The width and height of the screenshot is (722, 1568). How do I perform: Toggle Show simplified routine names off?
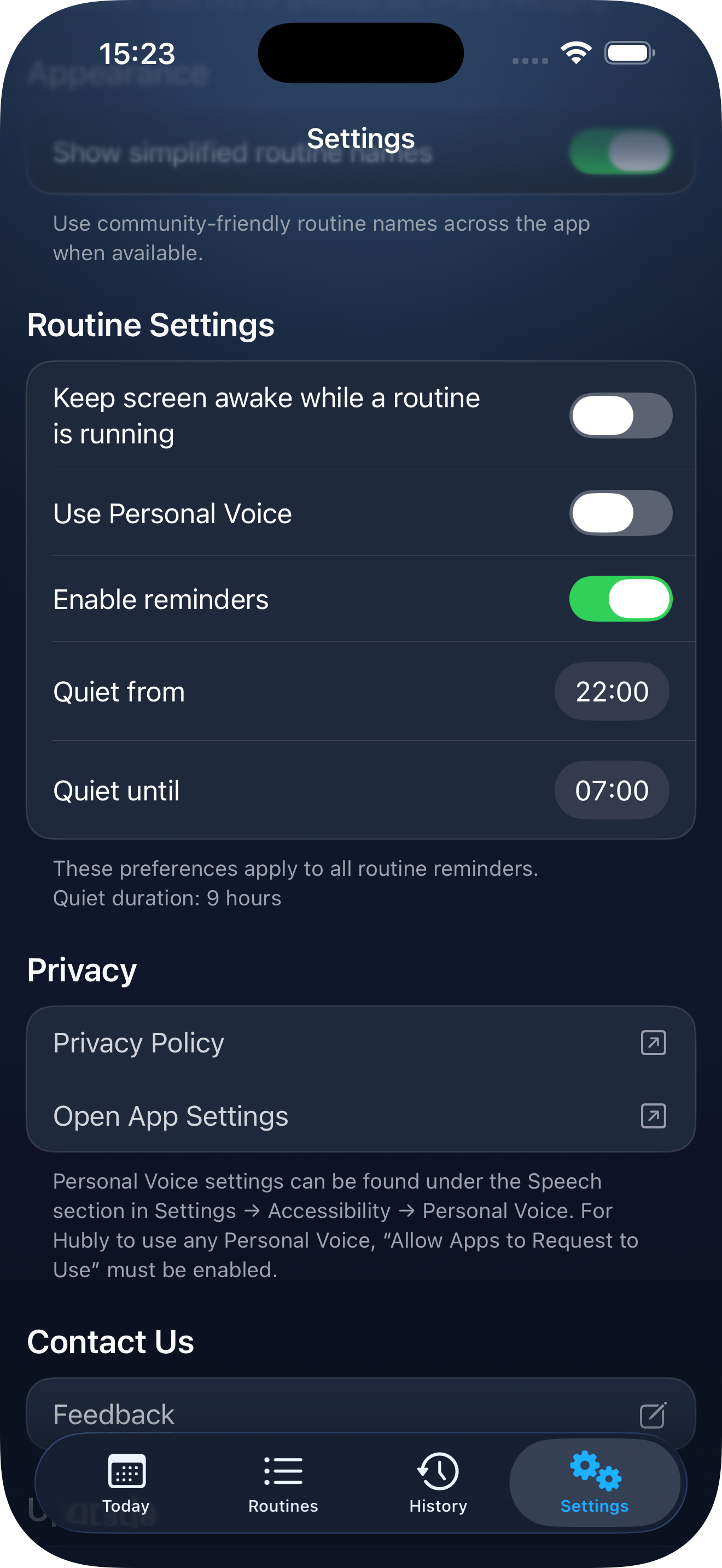click(x=620, y=152)
